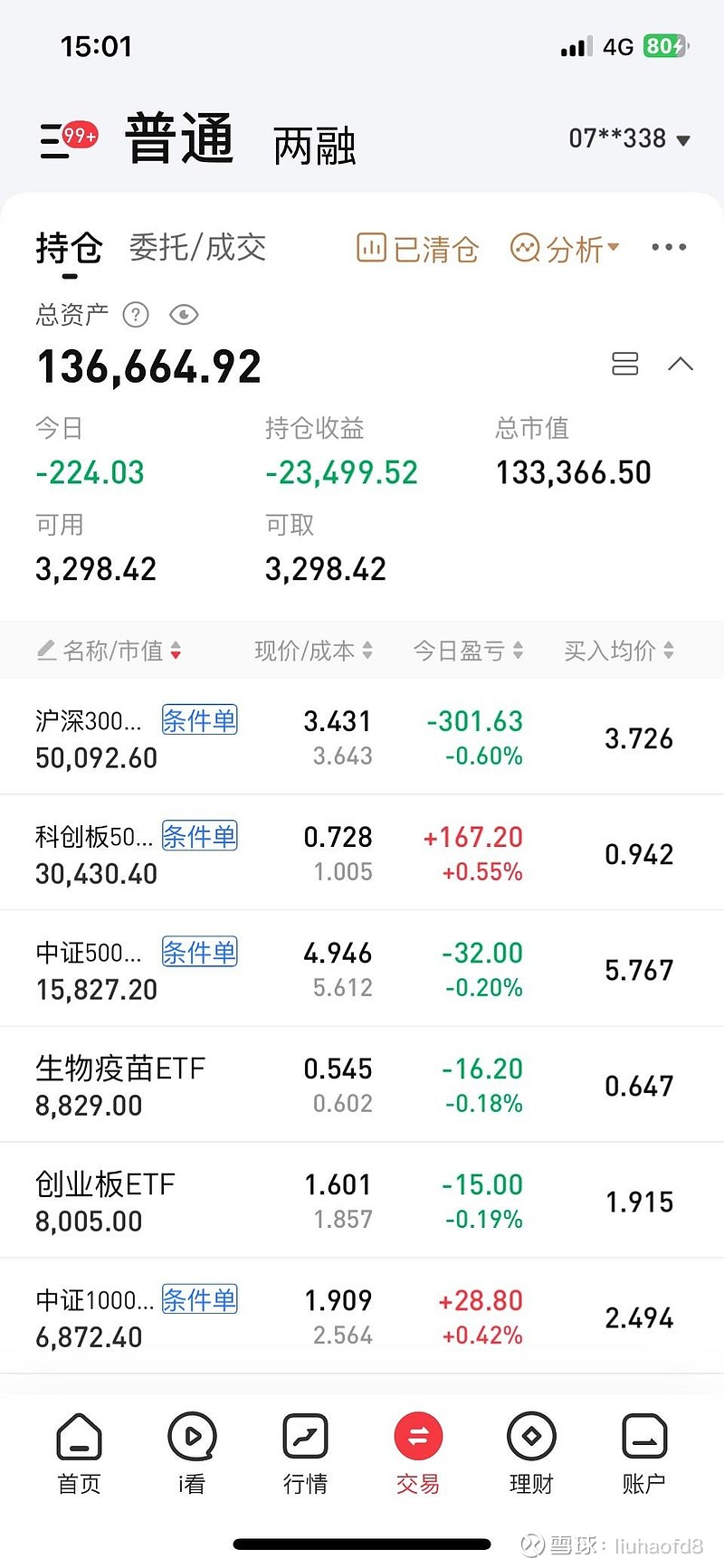This screenshot has width=724, height=1568.
Task: Switch the holdings list layout view
Action: [x=624, y=364]
